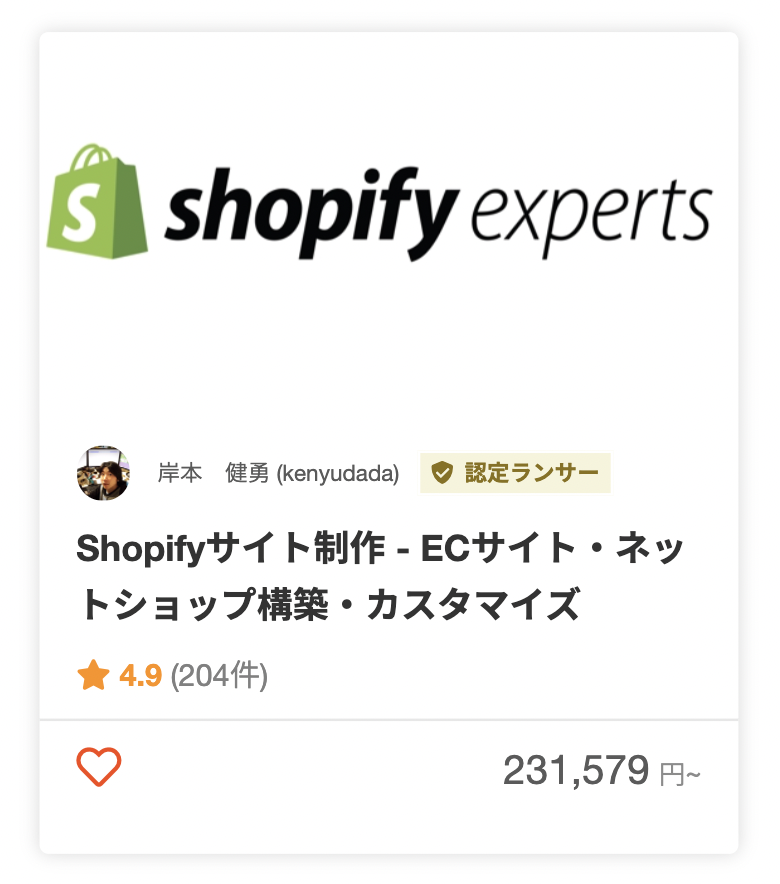Add the Shopify service to favorites via the heart
Image resolution: width=780 pixels, height=884 pixels.
[x=99, y=768]
